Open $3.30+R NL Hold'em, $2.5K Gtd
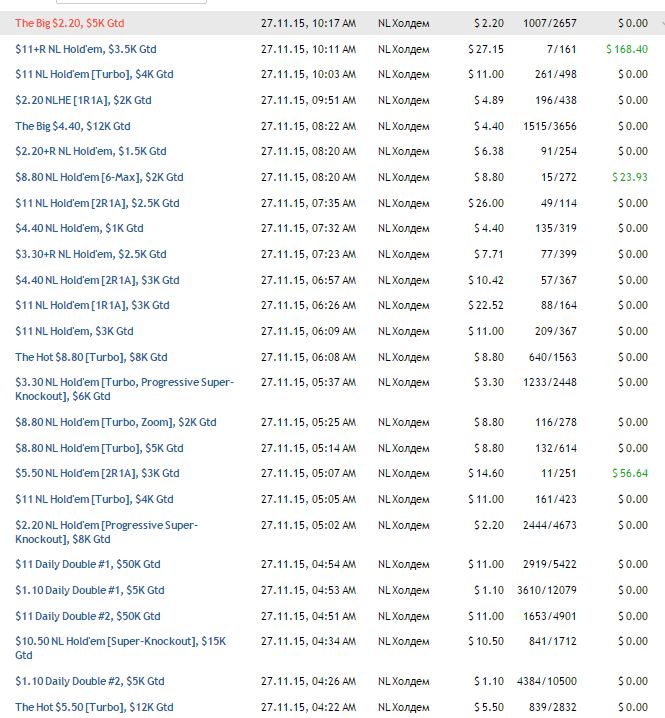 (x=90, y=254)
